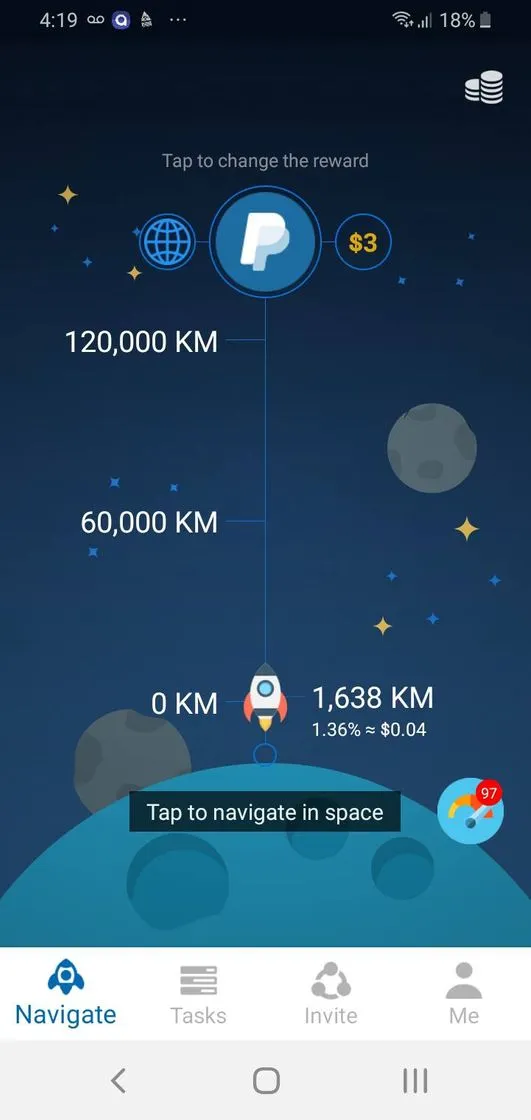
Task: Select the Navigate tab
Action: pos(66,994)
